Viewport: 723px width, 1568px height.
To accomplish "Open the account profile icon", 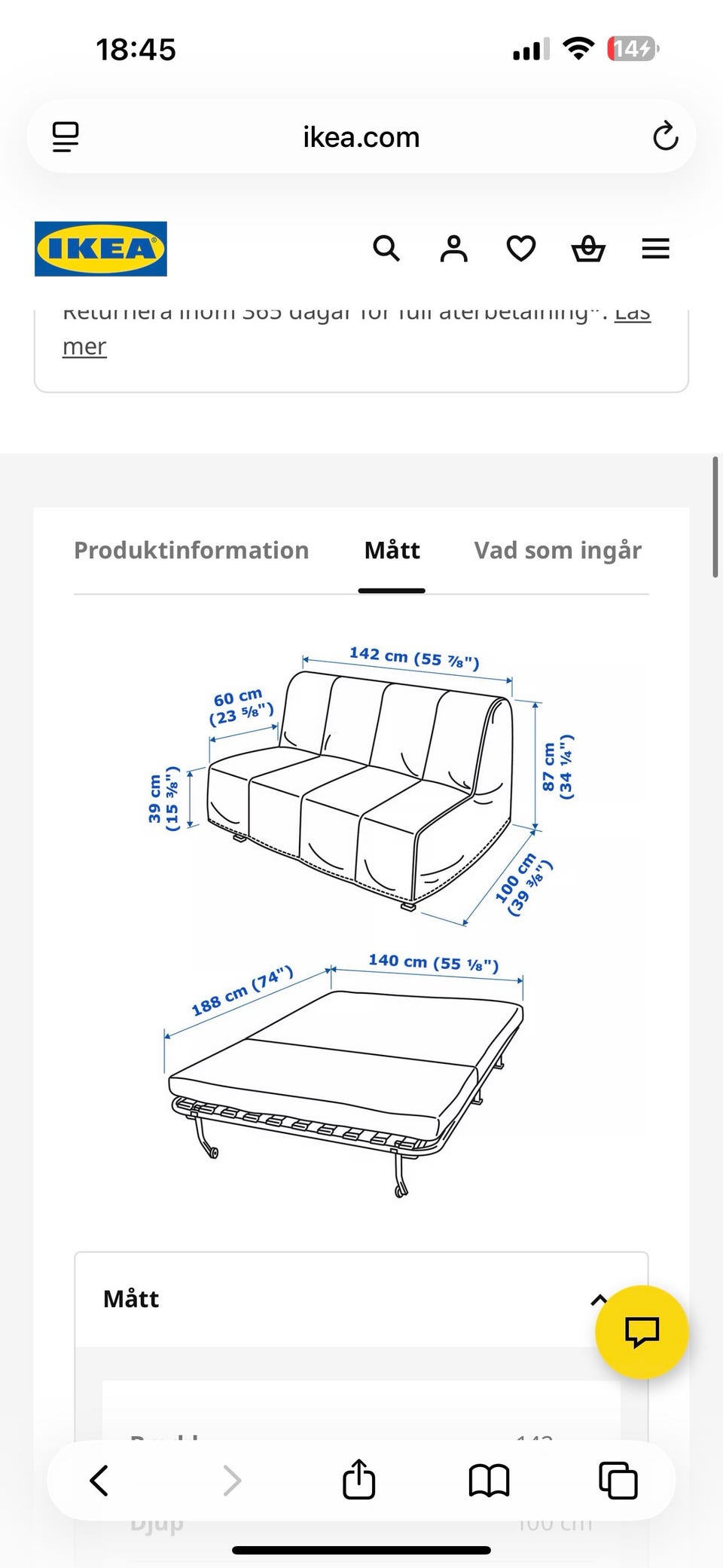I will tap(453, 248).
